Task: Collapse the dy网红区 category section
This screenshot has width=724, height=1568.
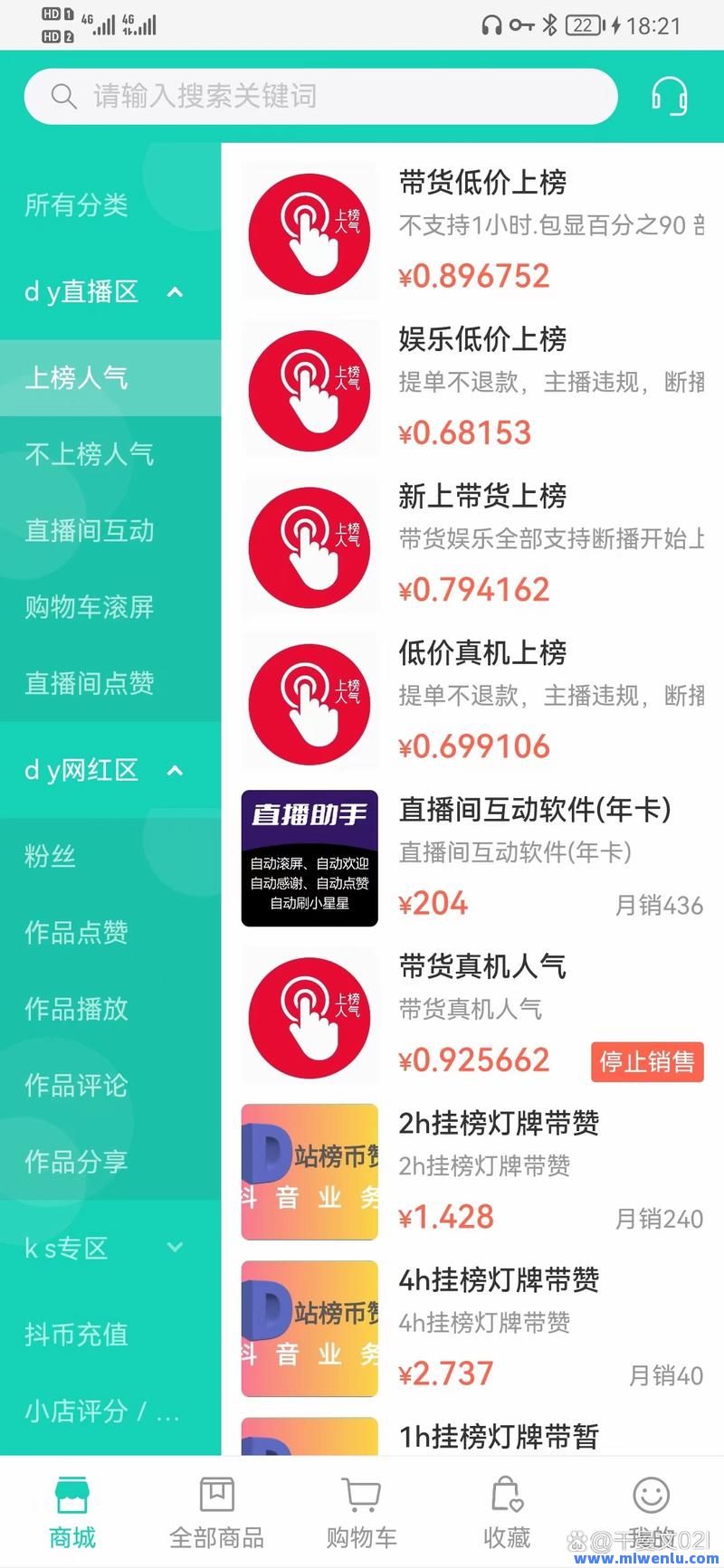Action: tap(175, 770)
